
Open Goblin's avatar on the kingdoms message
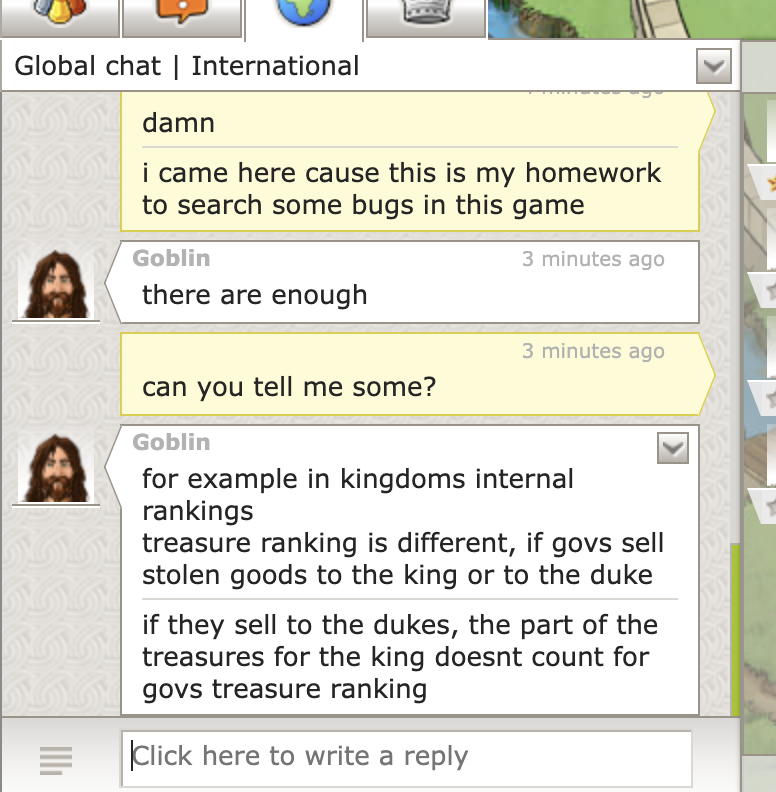tap(56, 470)
